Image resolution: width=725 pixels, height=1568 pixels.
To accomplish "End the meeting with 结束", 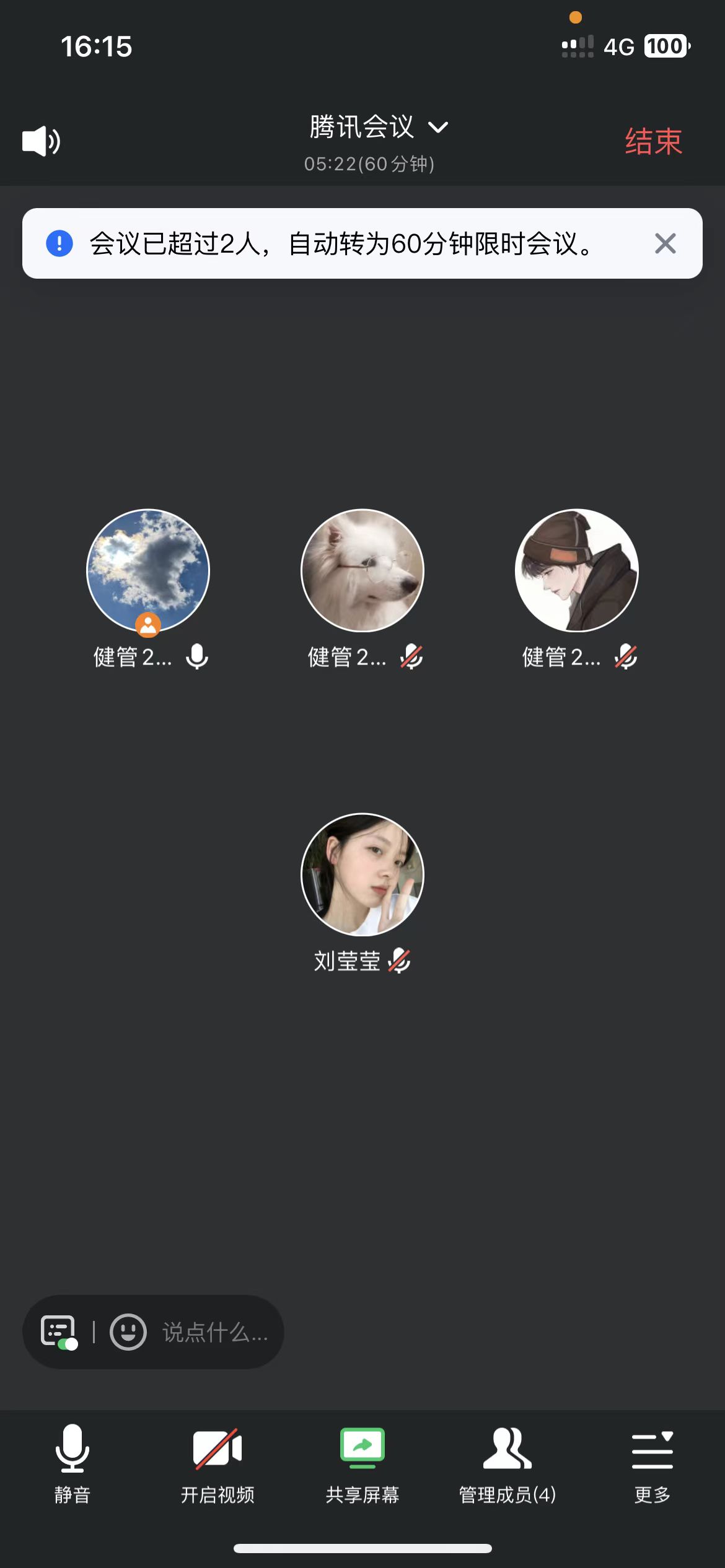I will [653, 142].
